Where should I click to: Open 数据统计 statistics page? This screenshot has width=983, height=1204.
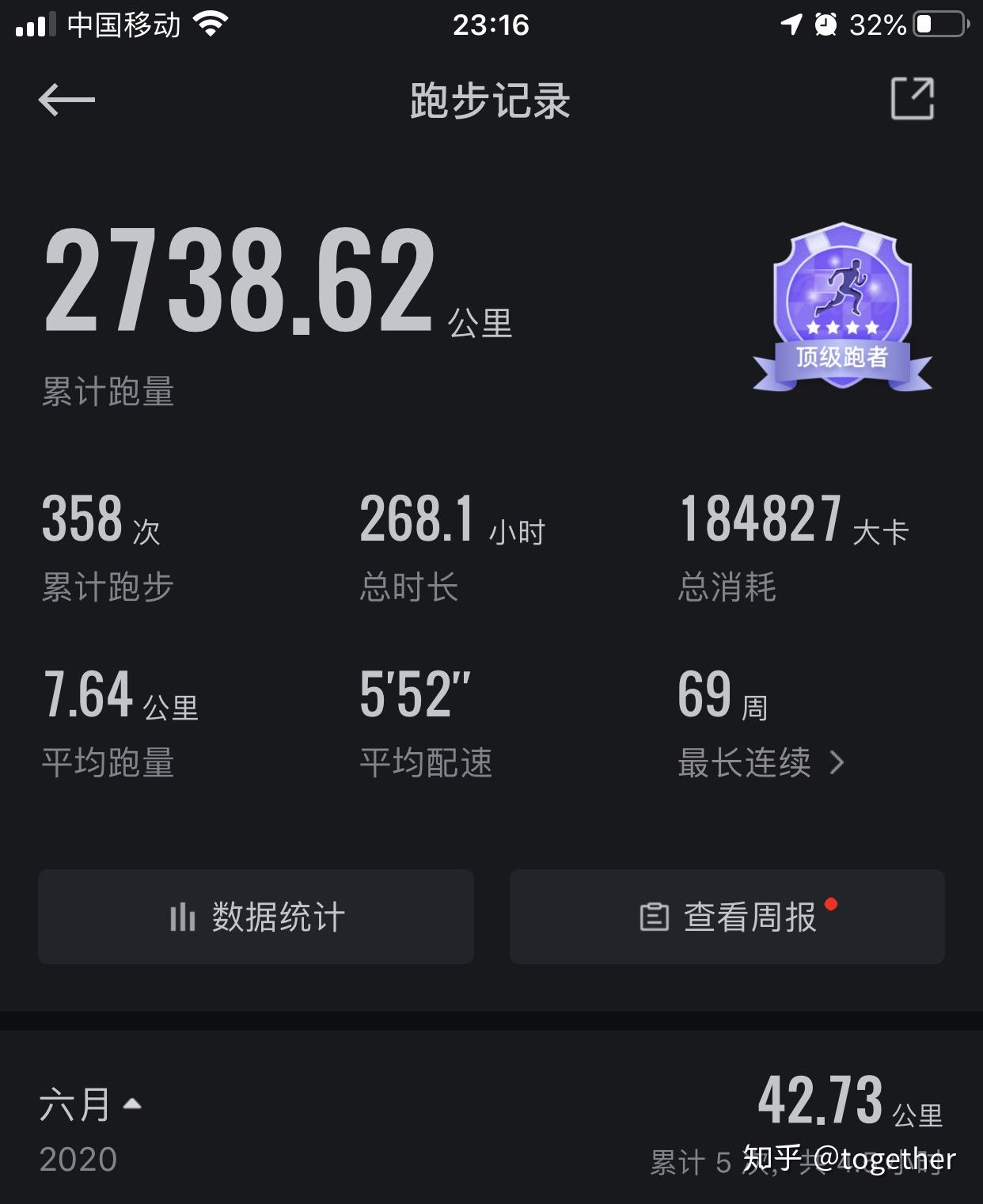[256, 917]
